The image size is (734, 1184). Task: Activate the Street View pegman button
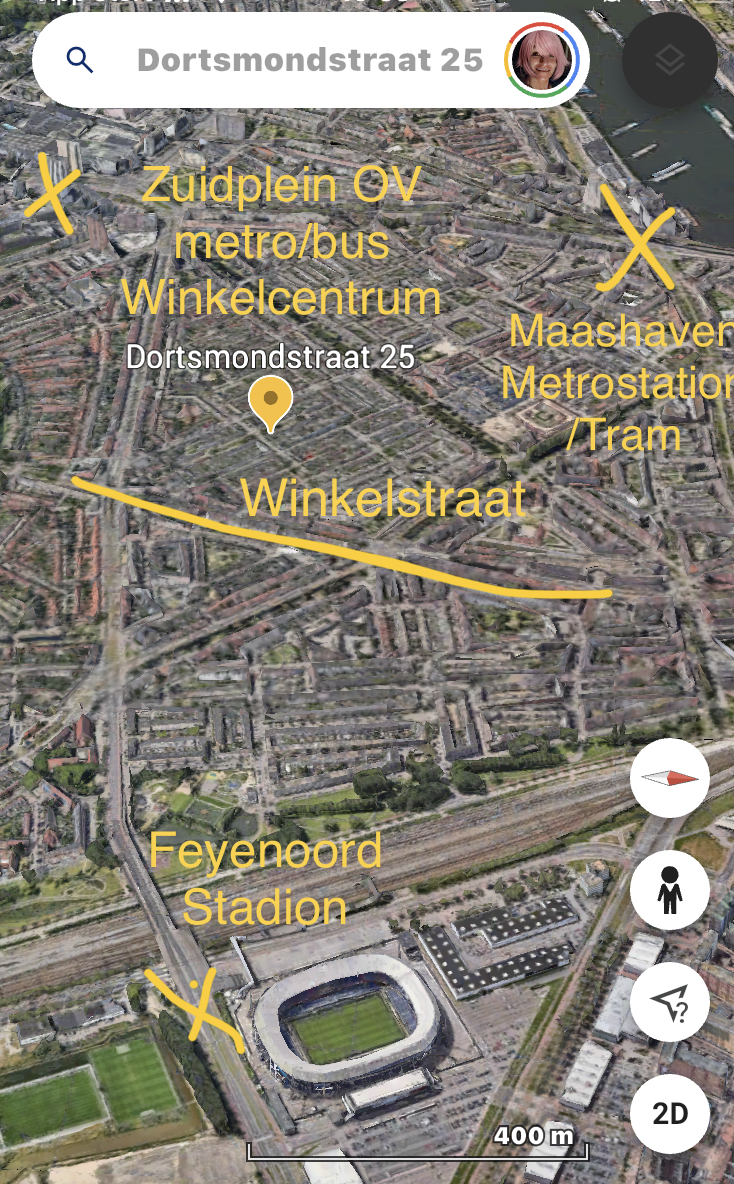[x=669, y=890]
